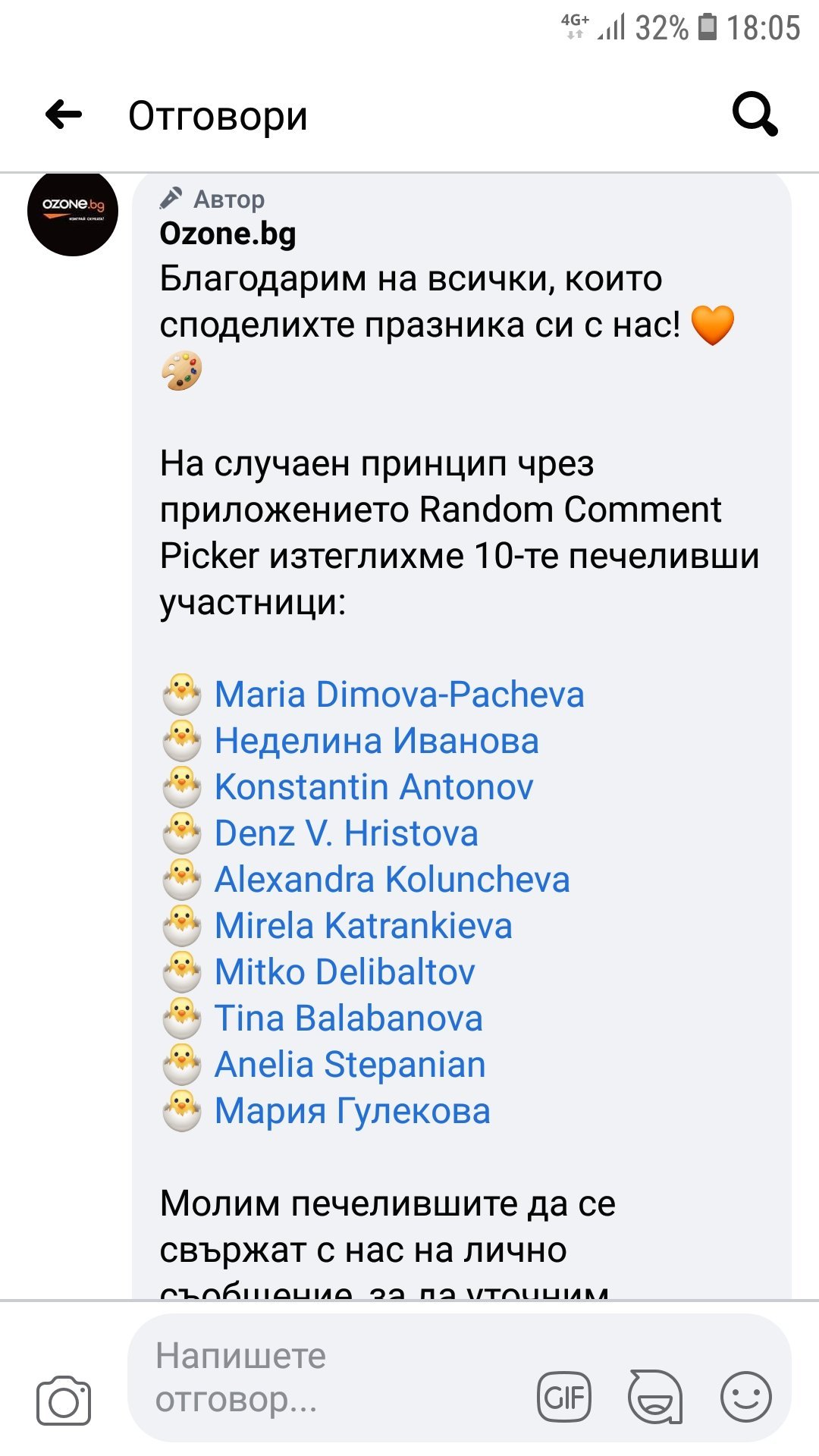Image resolution: width=819 pixels, height=1456 pixels.
Task: Open Mirela Katrankieva's profile
Action: (x=363, y=926)
